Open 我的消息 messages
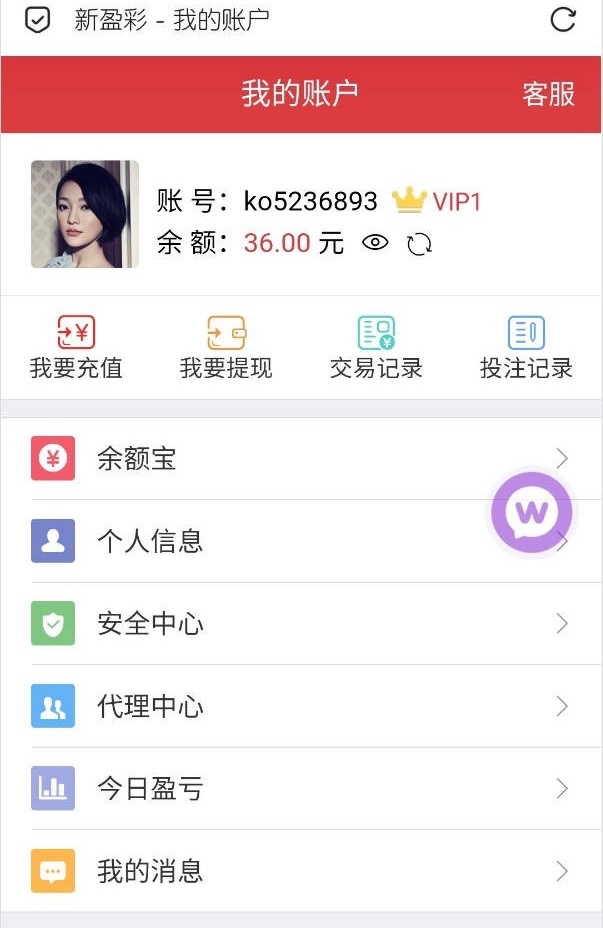603x928 pixels. pos(300,870)
